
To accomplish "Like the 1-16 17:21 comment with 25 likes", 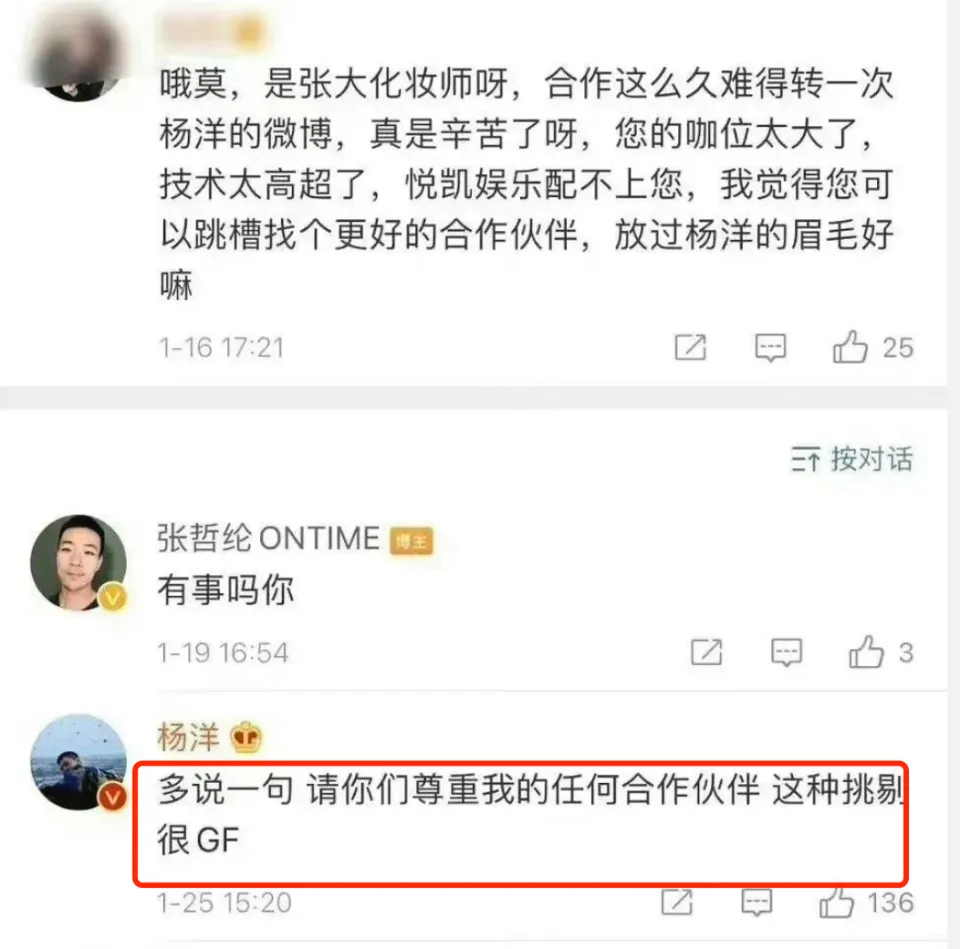I will 849,347.
